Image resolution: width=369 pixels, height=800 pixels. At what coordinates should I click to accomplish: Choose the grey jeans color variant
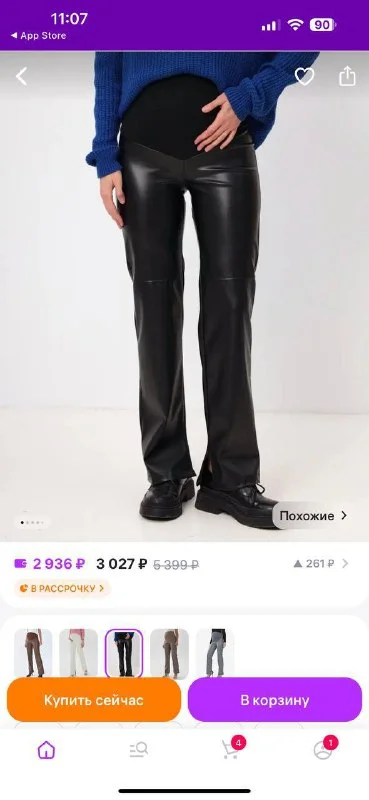coord(215,653)
